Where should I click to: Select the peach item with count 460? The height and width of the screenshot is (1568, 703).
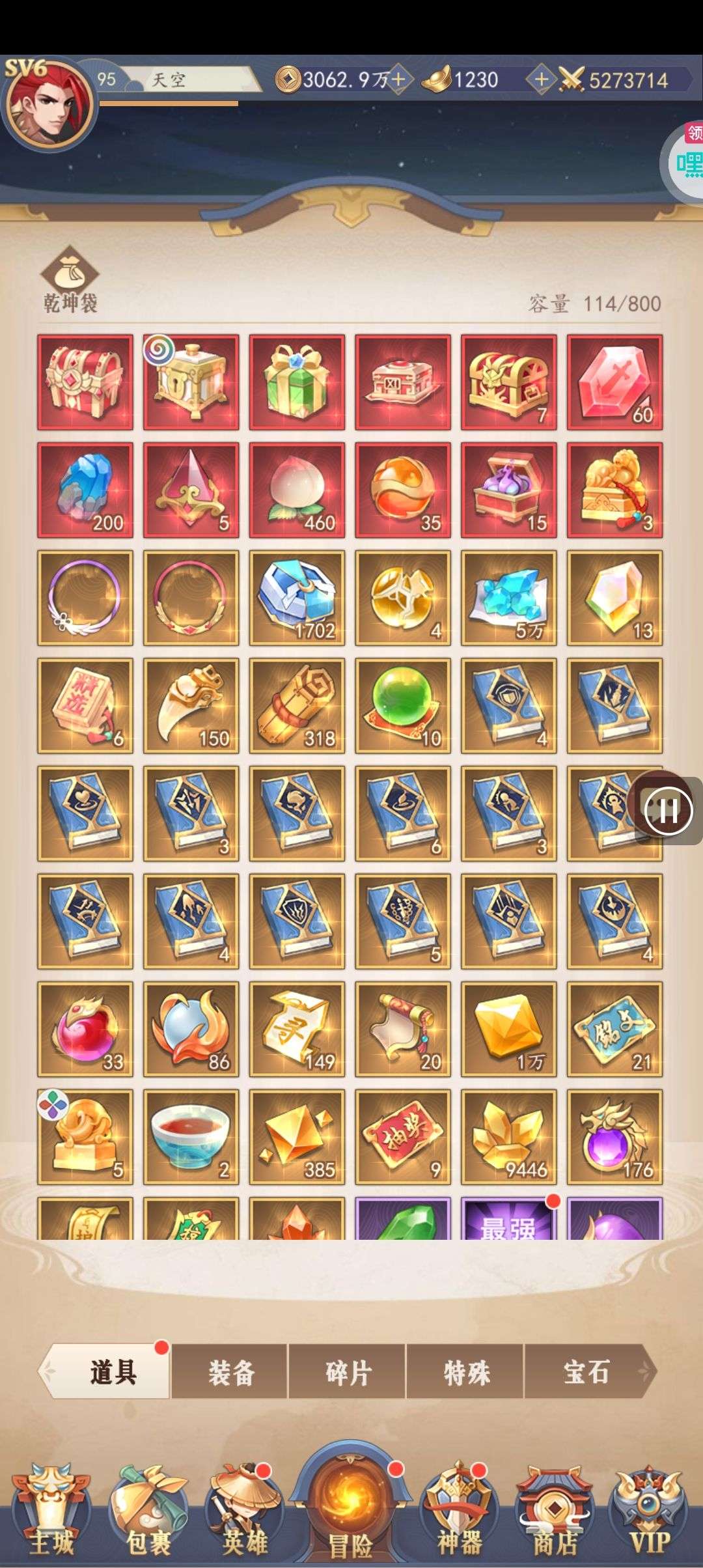[x=297, y=490]
